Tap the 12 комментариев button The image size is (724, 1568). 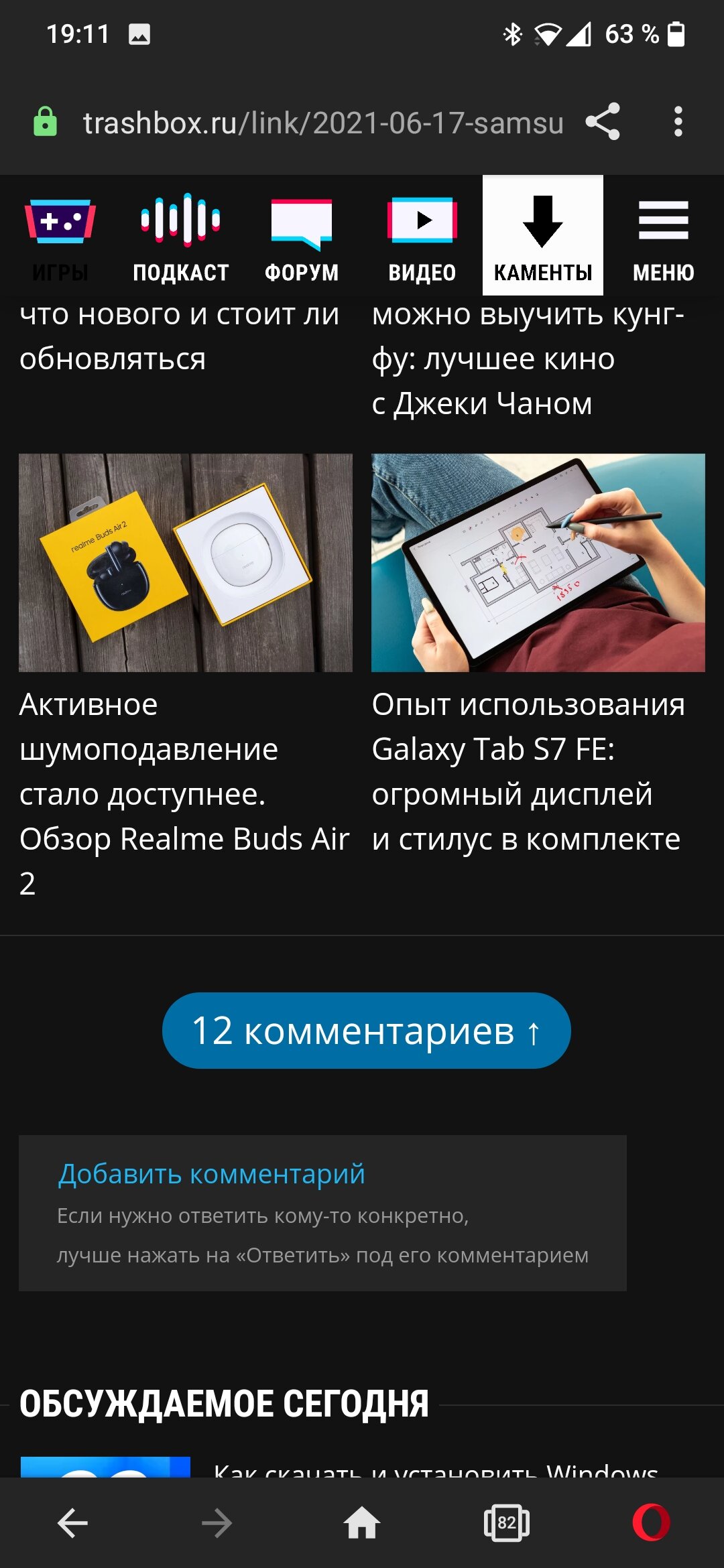(x=367, y=1031)
